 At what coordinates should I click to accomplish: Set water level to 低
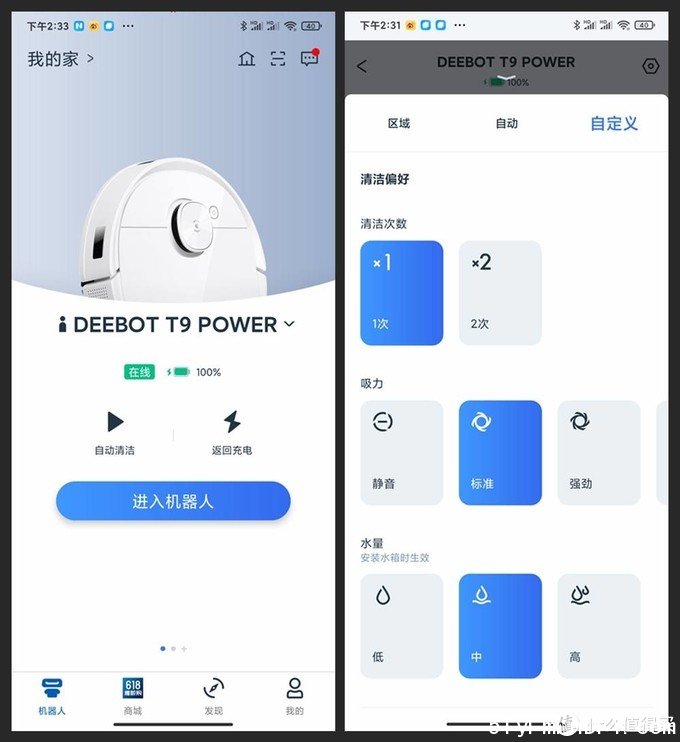[401, 625]
